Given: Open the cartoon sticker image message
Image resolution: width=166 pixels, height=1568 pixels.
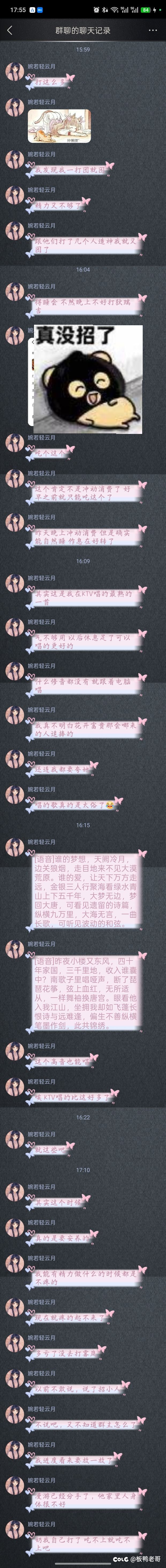Looking at the screenshot, I should click(58, 126).
